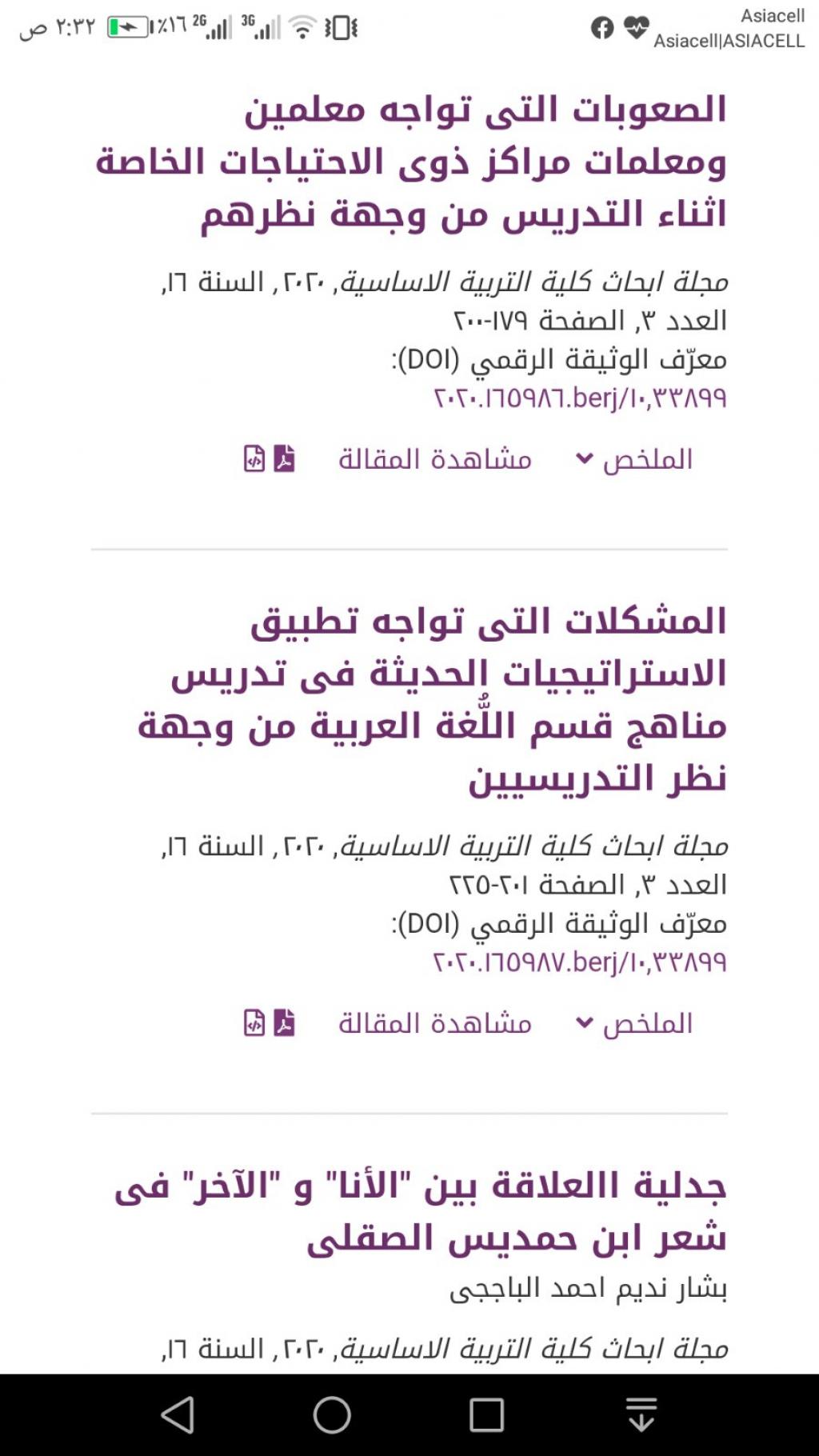Download PDF of the الصعوبات article
The height and width of the screenshot is (1456, 819).
285,459
